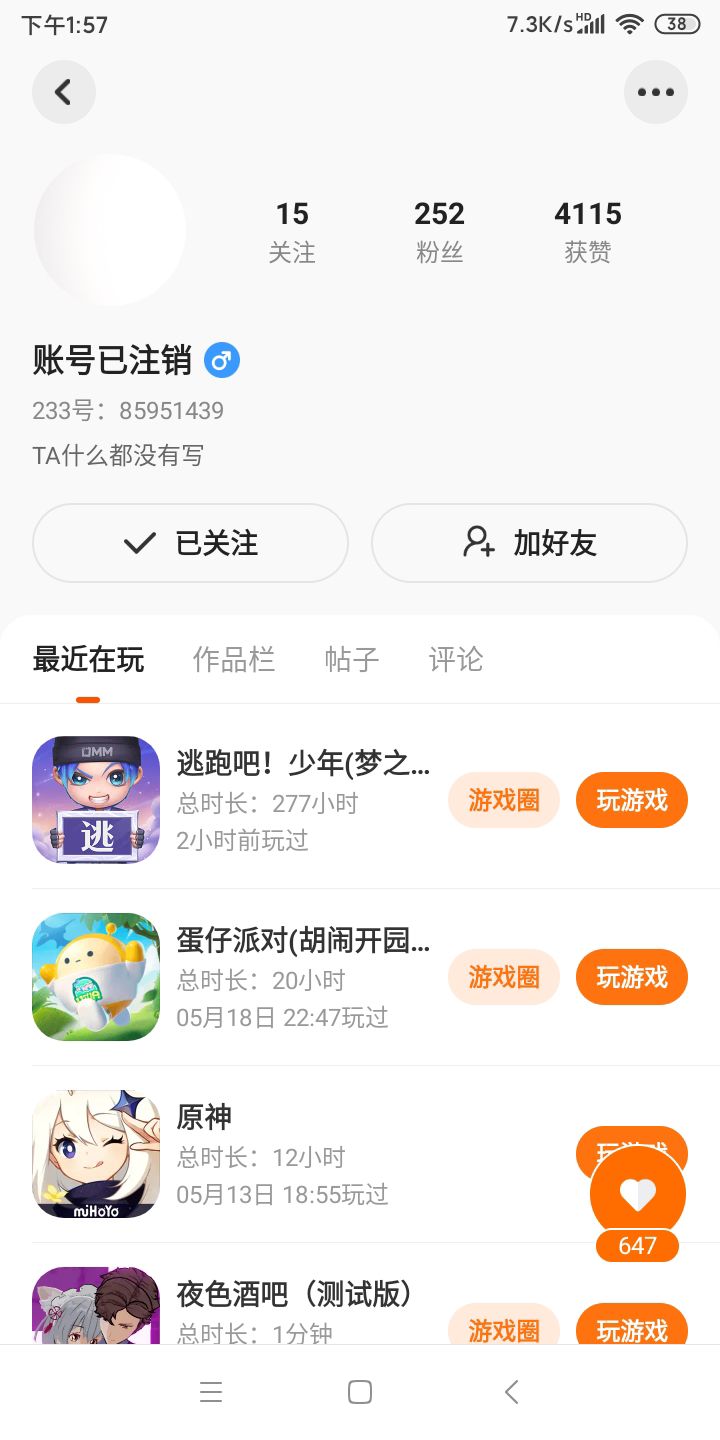Screen dimensions: 720x1440
Task: Go back using the top-left arrow
Action: click(x=63, y=92)
